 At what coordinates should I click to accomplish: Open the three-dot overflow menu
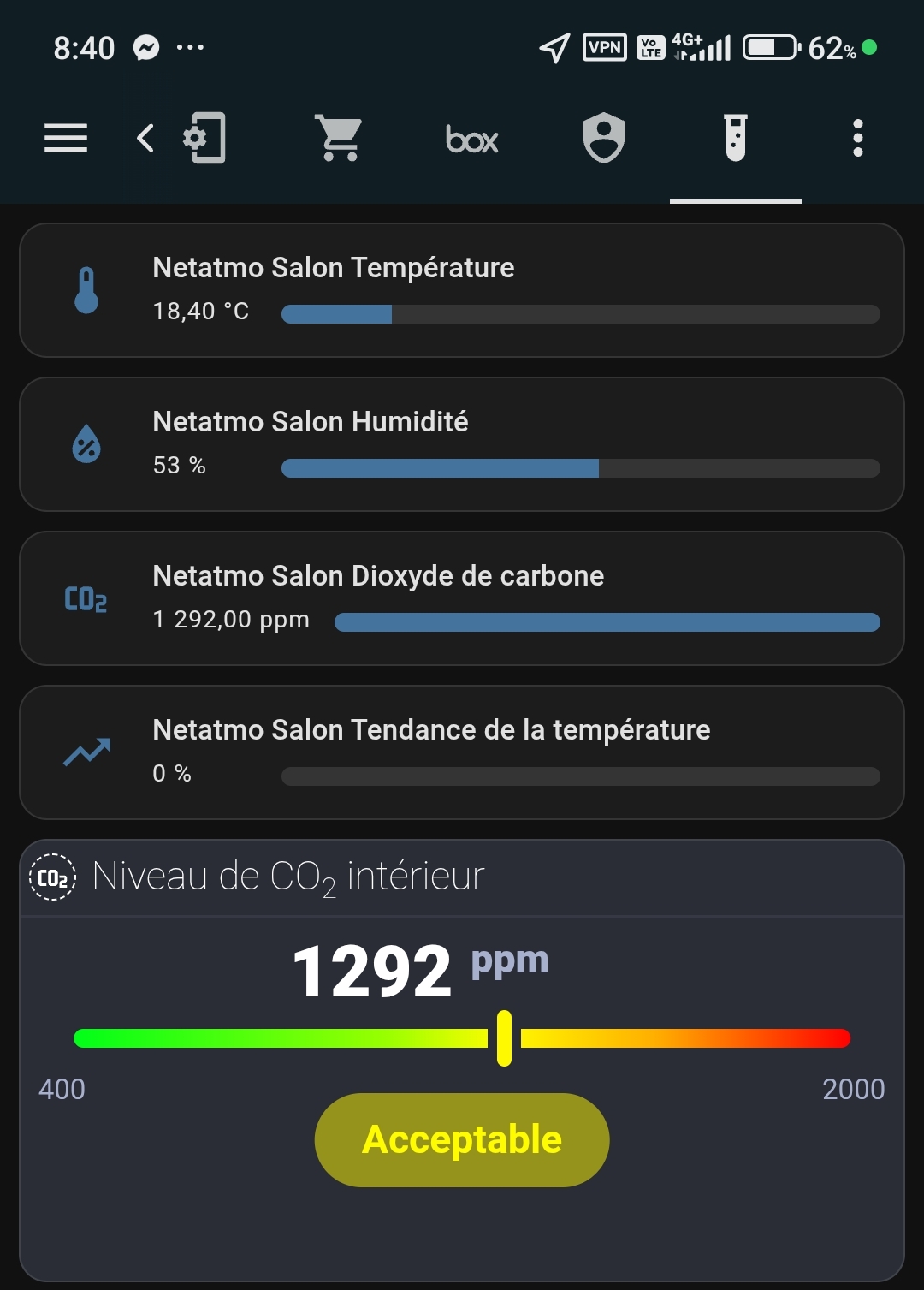857,138
